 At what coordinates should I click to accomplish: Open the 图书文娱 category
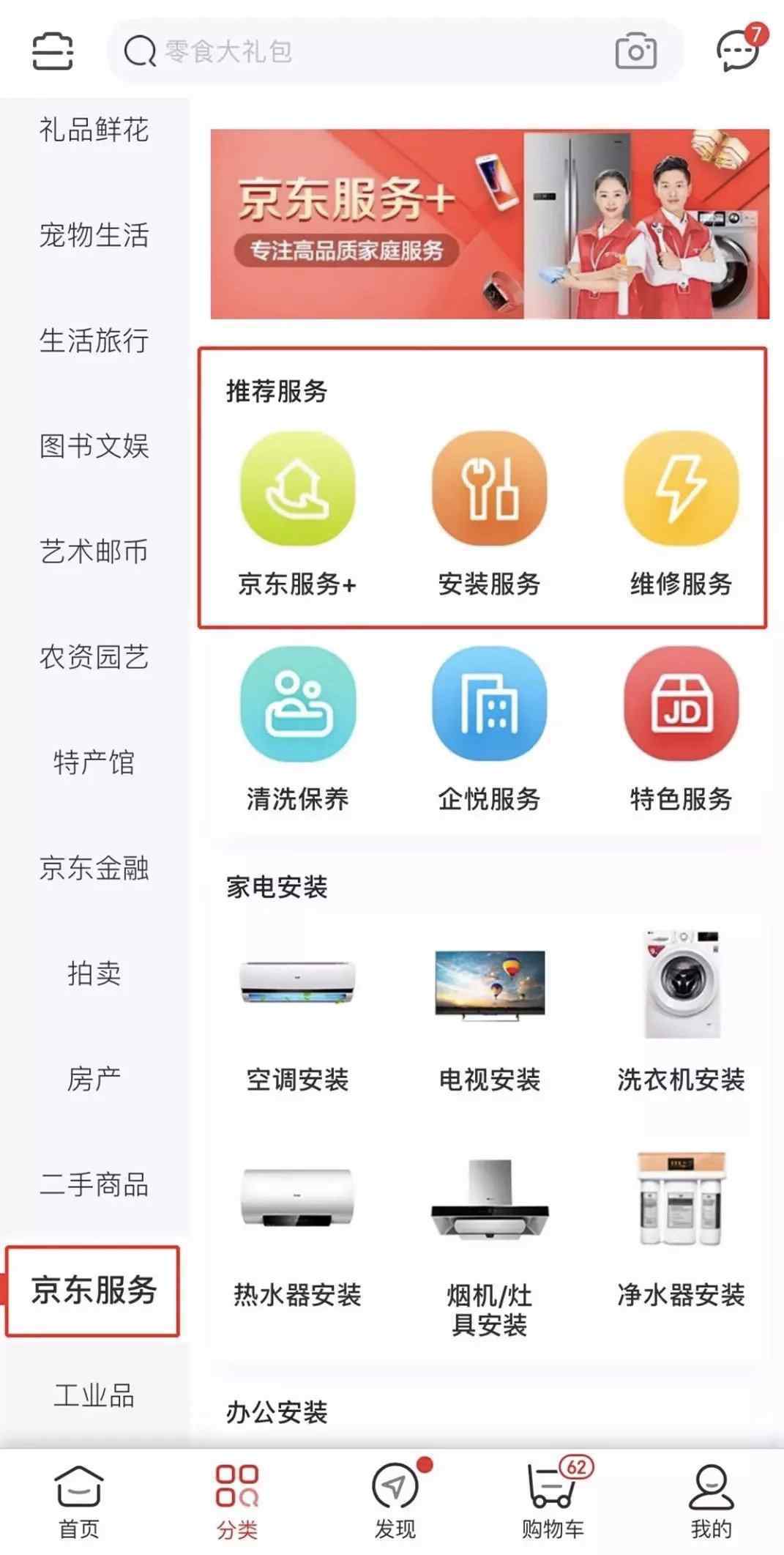94,446
